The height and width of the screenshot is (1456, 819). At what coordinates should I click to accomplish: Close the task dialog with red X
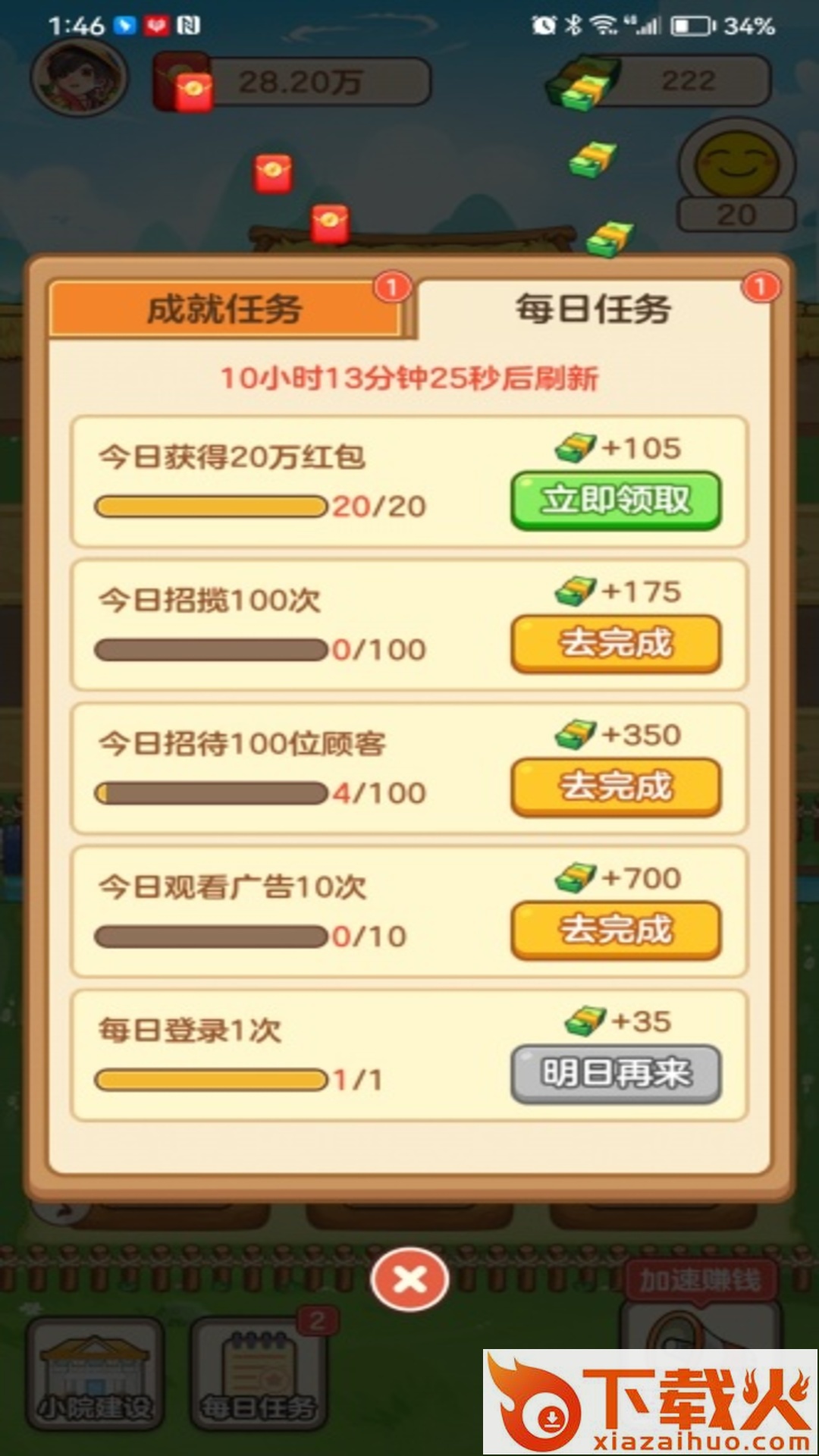(410, 1280)
